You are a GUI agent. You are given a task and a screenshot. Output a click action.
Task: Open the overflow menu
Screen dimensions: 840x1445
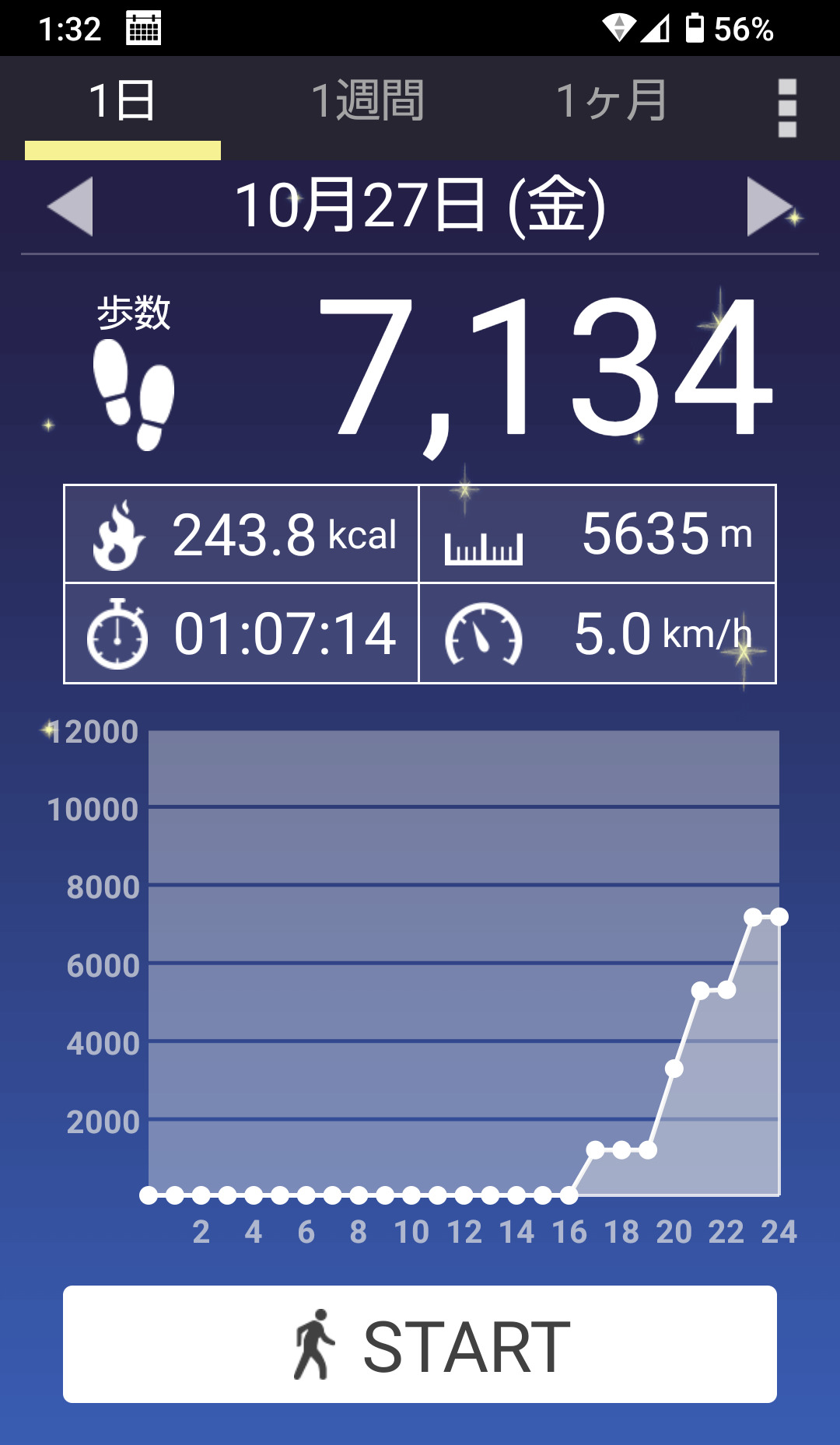[787, 107]
